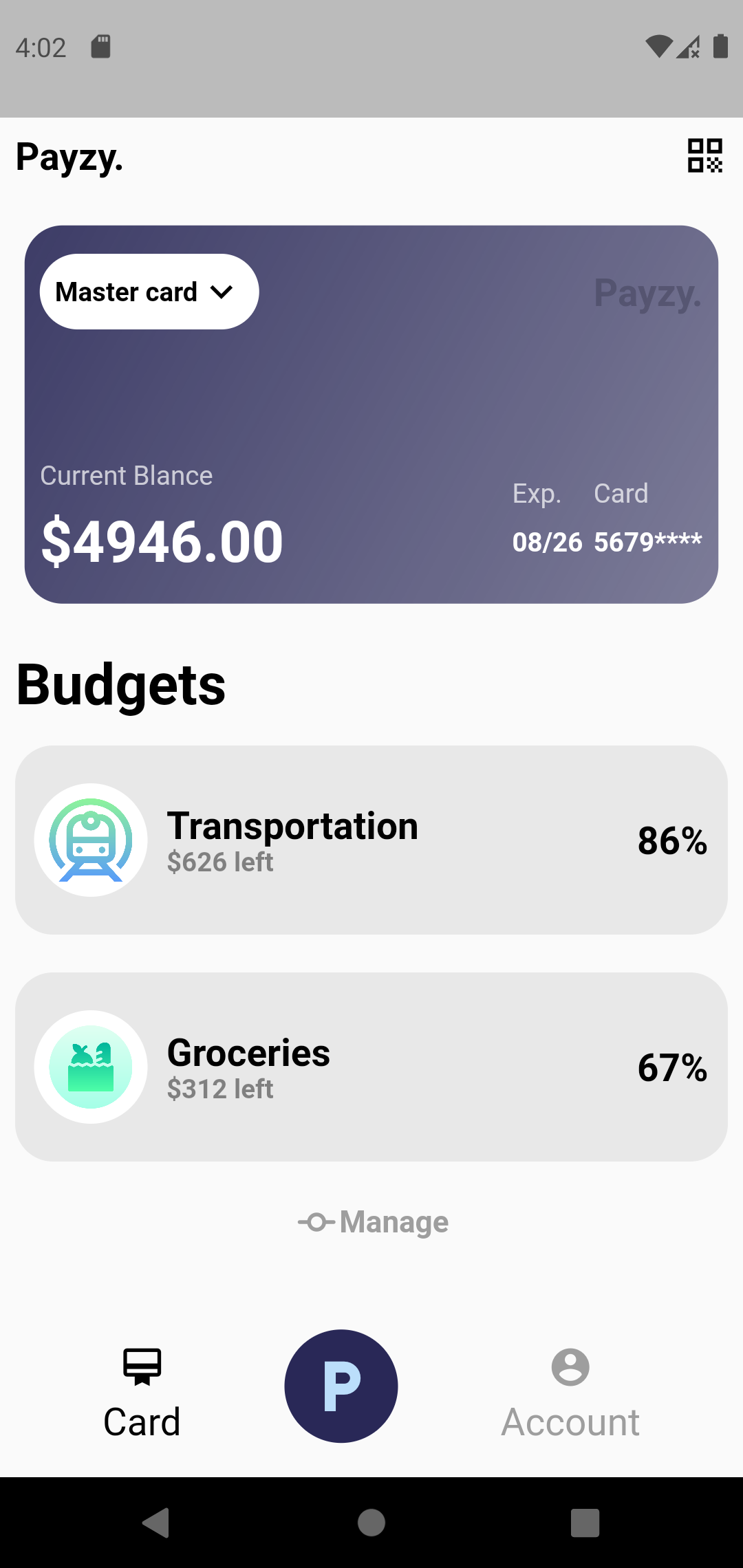Open the Groceries budget card

click(371, 1067)
